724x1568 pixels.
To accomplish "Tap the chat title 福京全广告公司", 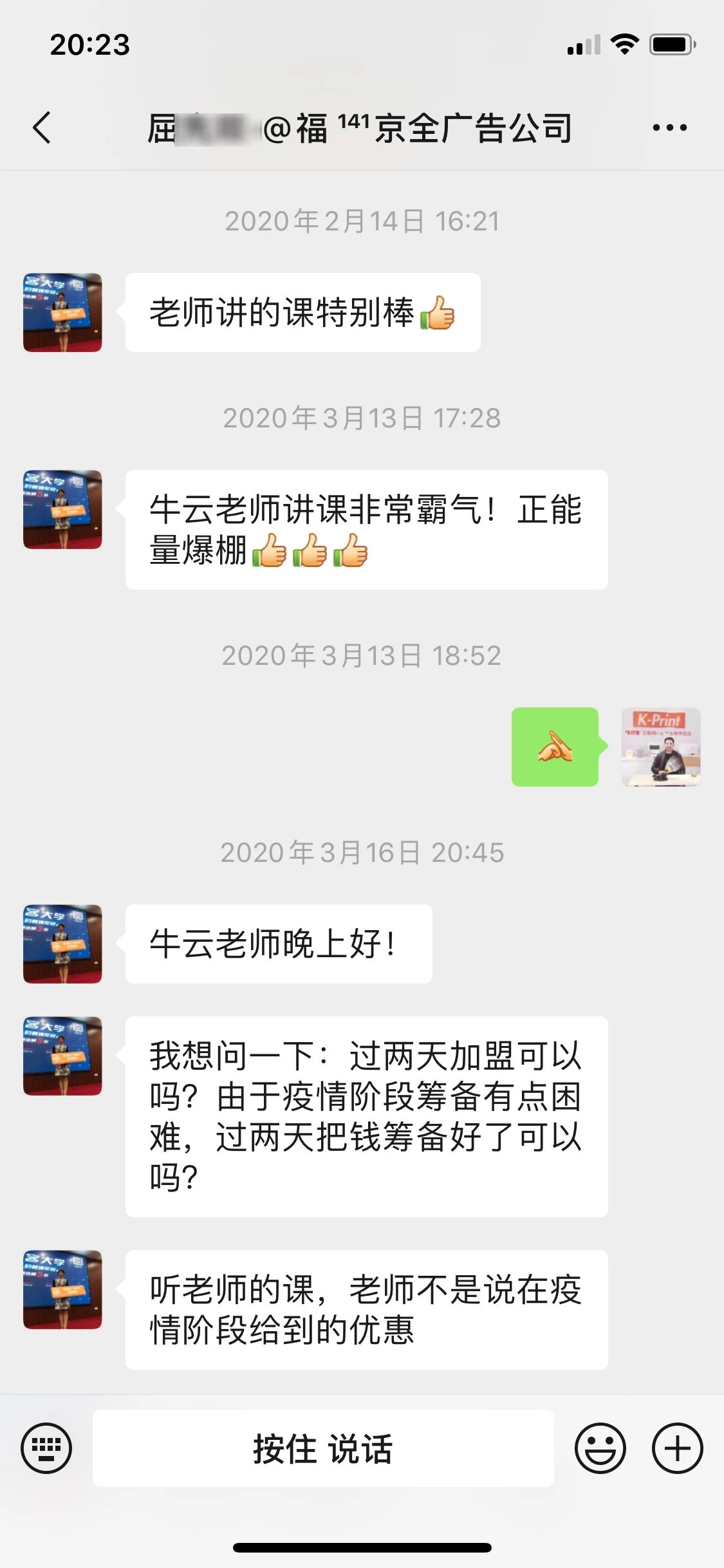I will click(x=360, y=127).
